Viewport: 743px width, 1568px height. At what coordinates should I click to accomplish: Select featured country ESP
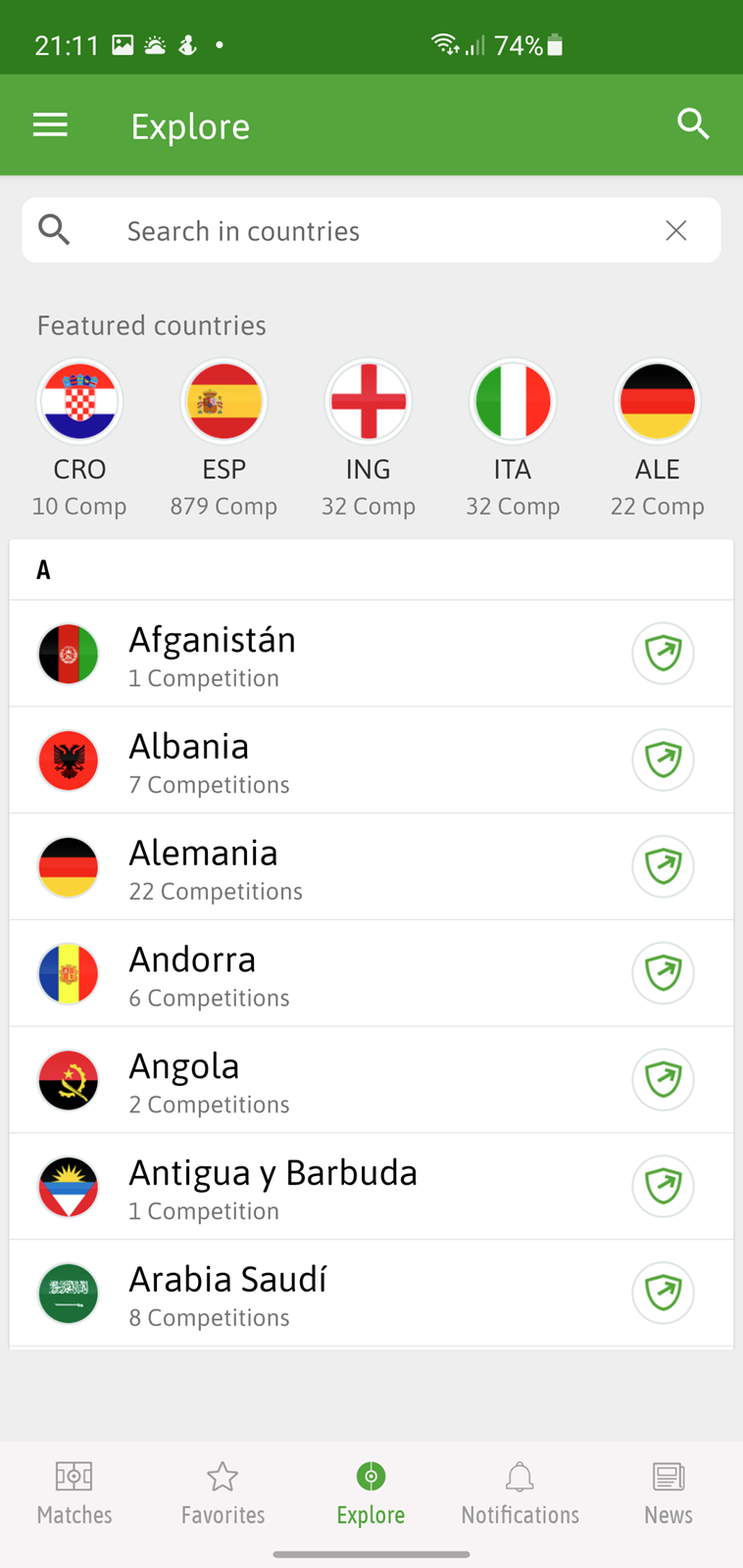(223, 439)
